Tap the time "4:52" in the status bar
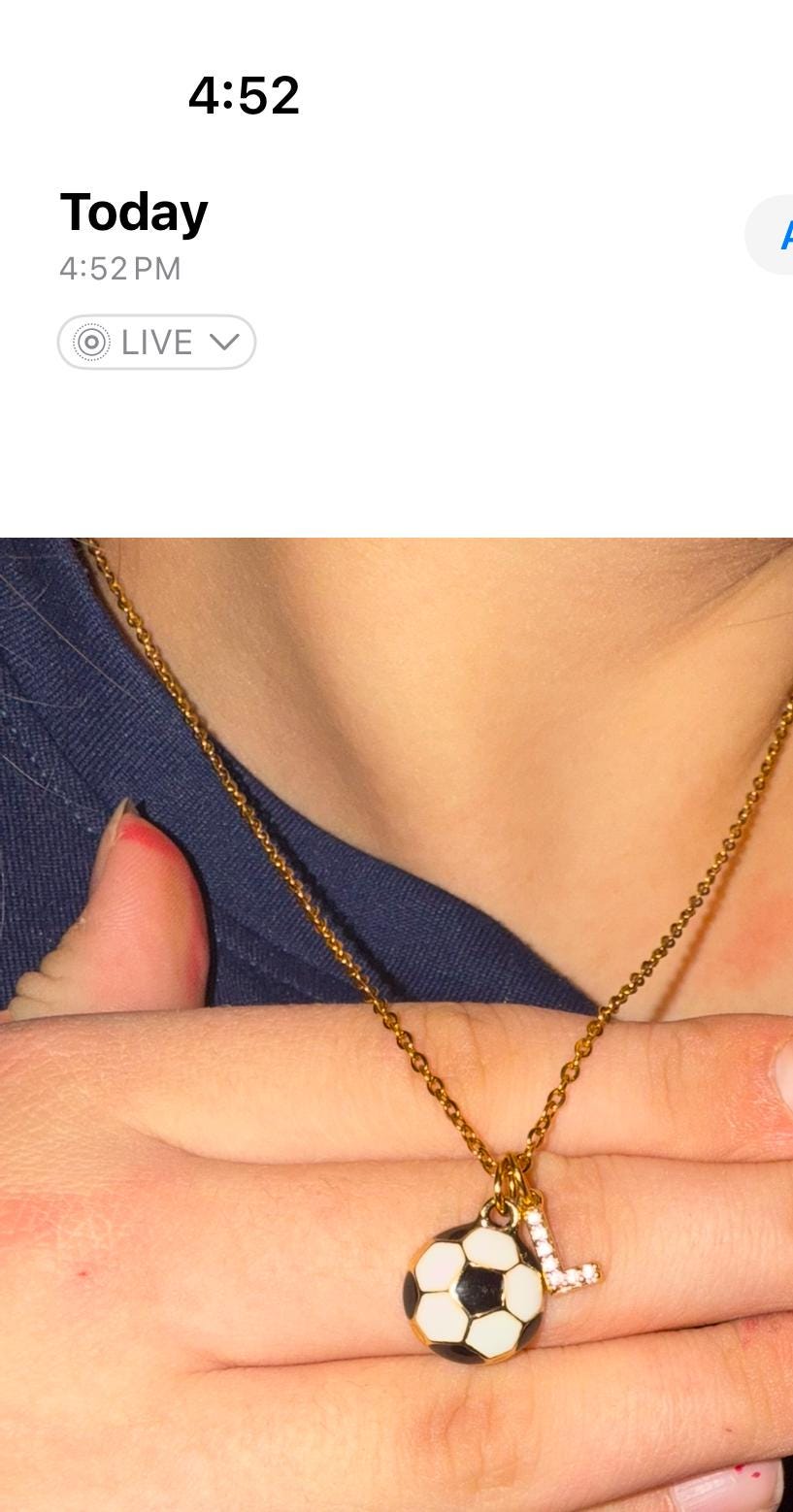Viewport: 793px width, 1512px height. pos(244,93)
